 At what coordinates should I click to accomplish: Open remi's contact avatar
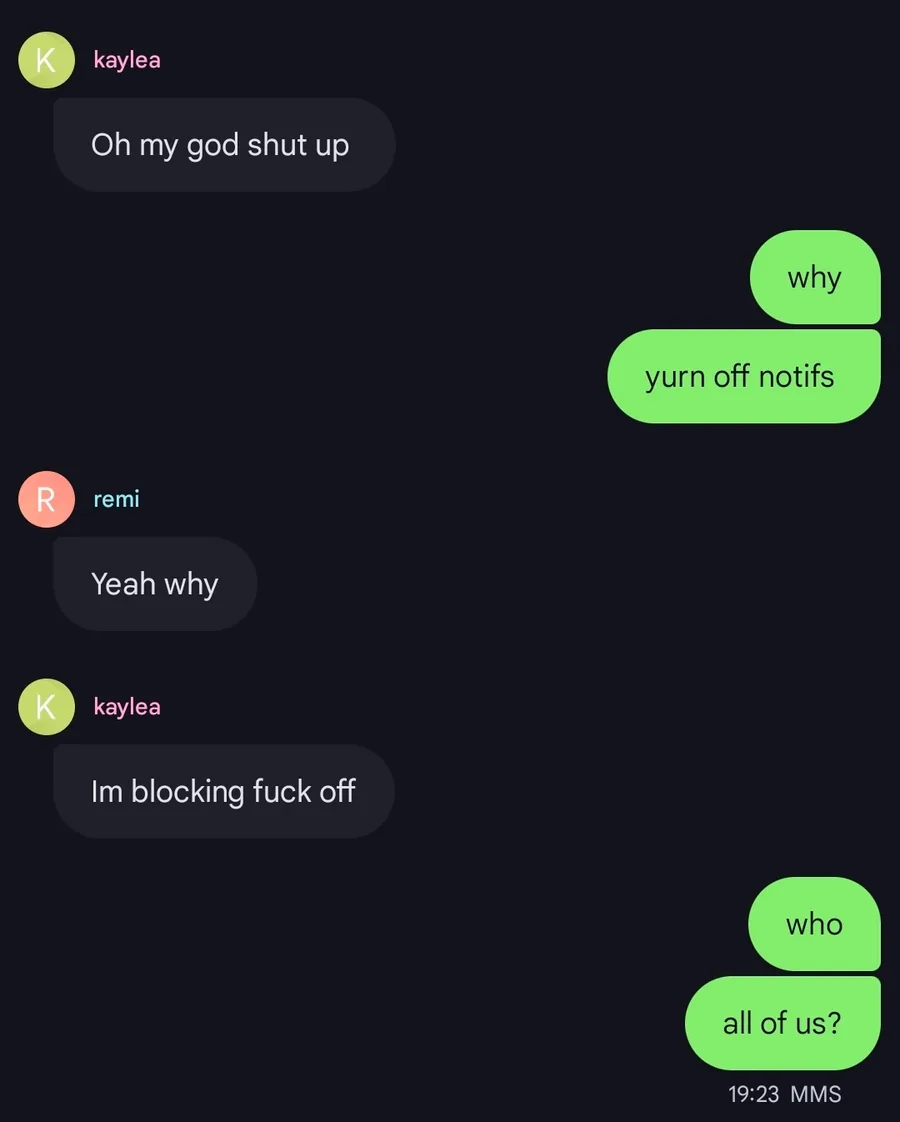[46, 499]
